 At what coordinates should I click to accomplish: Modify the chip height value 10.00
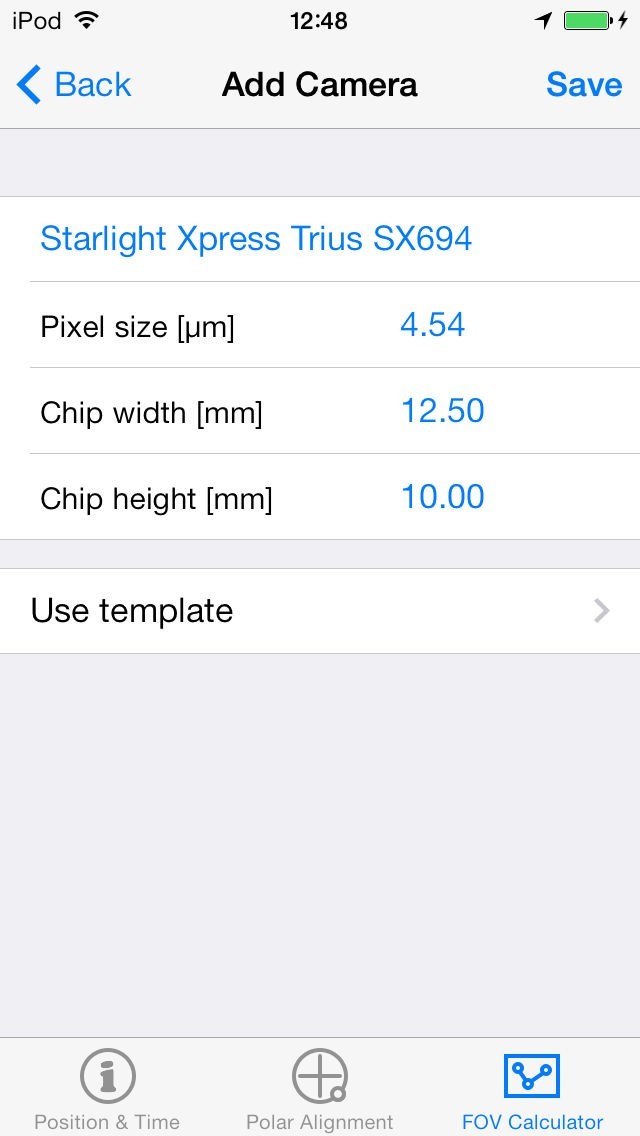[x=442, y=497]
